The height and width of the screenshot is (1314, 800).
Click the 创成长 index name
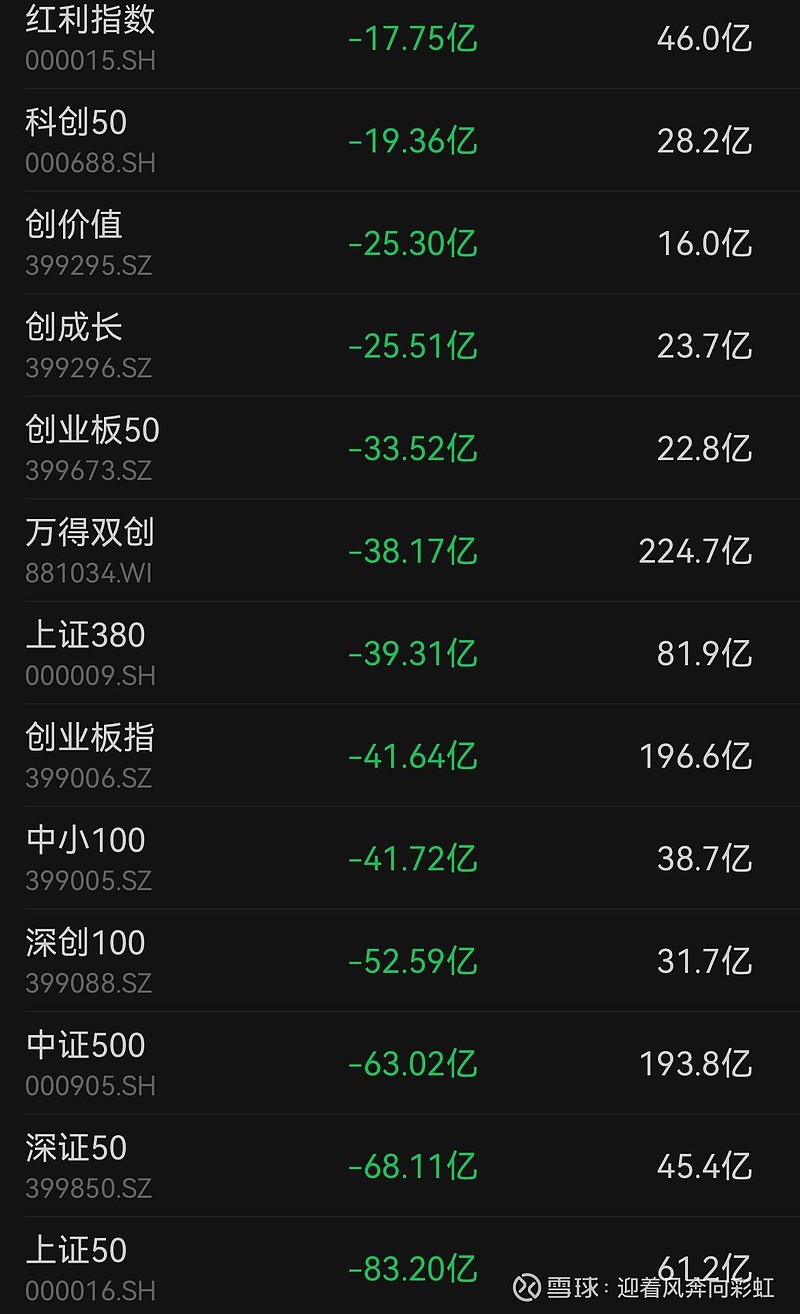(x=70, y=327)
